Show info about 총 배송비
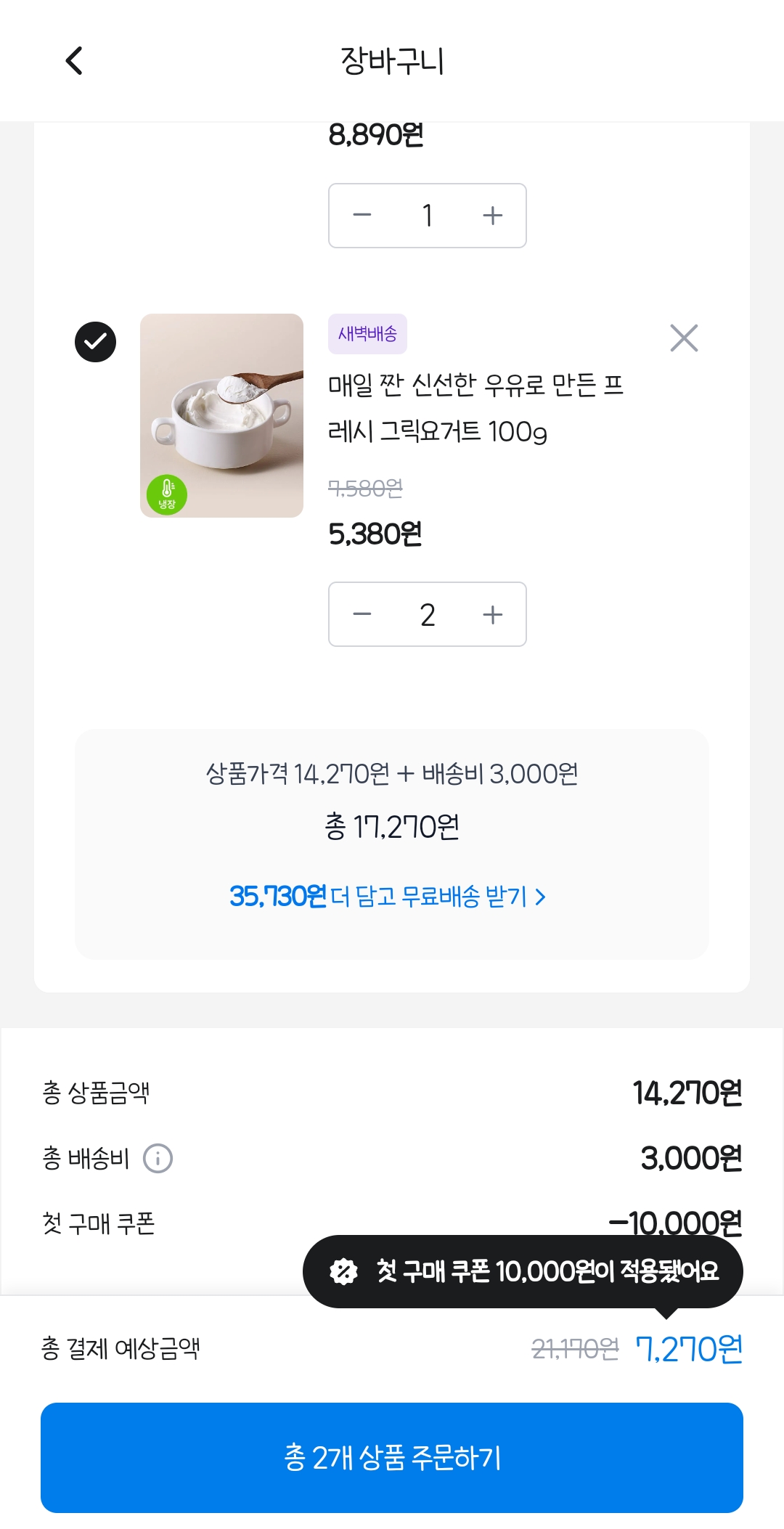This screenshot has width=784, height=1529. [x=158, y=1158]
